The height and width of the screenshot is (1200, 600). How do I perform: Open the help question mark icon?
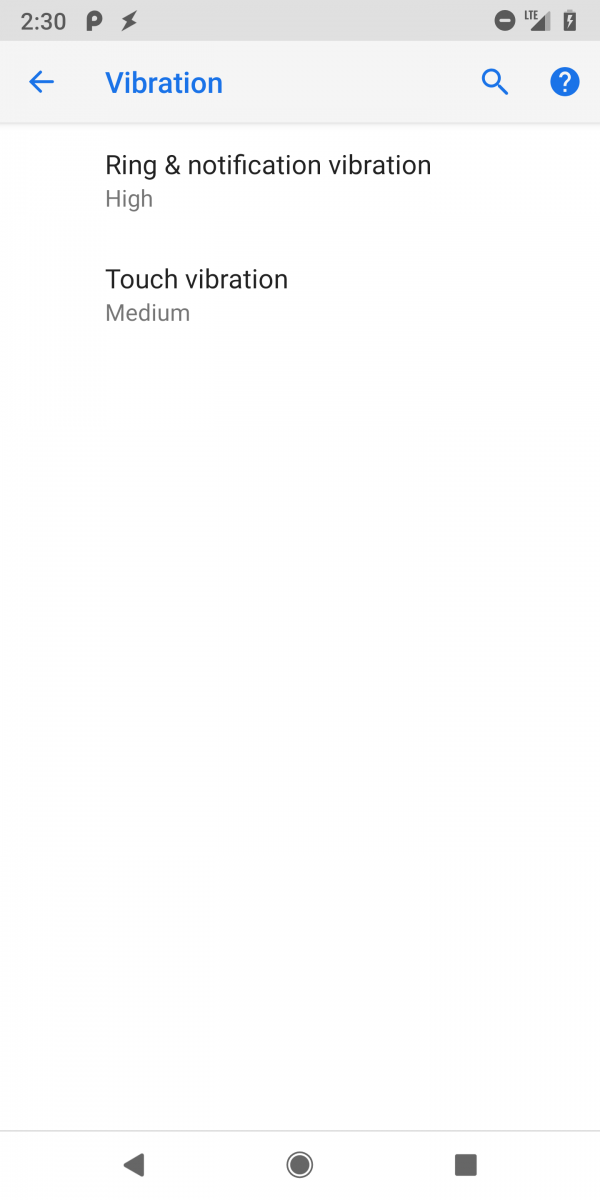coord(565,82)
